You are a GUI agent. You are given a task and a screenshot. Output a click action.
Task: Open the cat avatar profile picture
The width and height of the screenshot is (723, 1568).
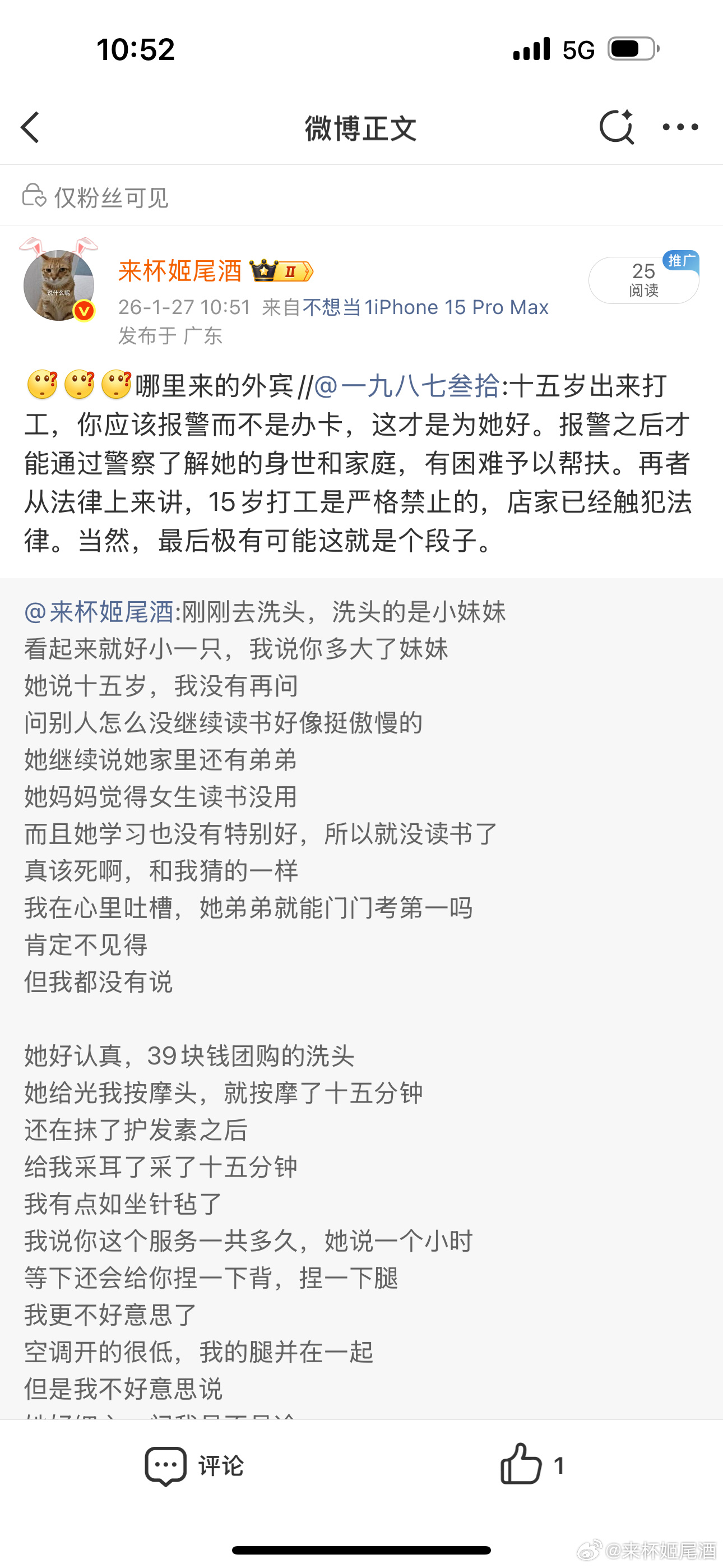58,285
